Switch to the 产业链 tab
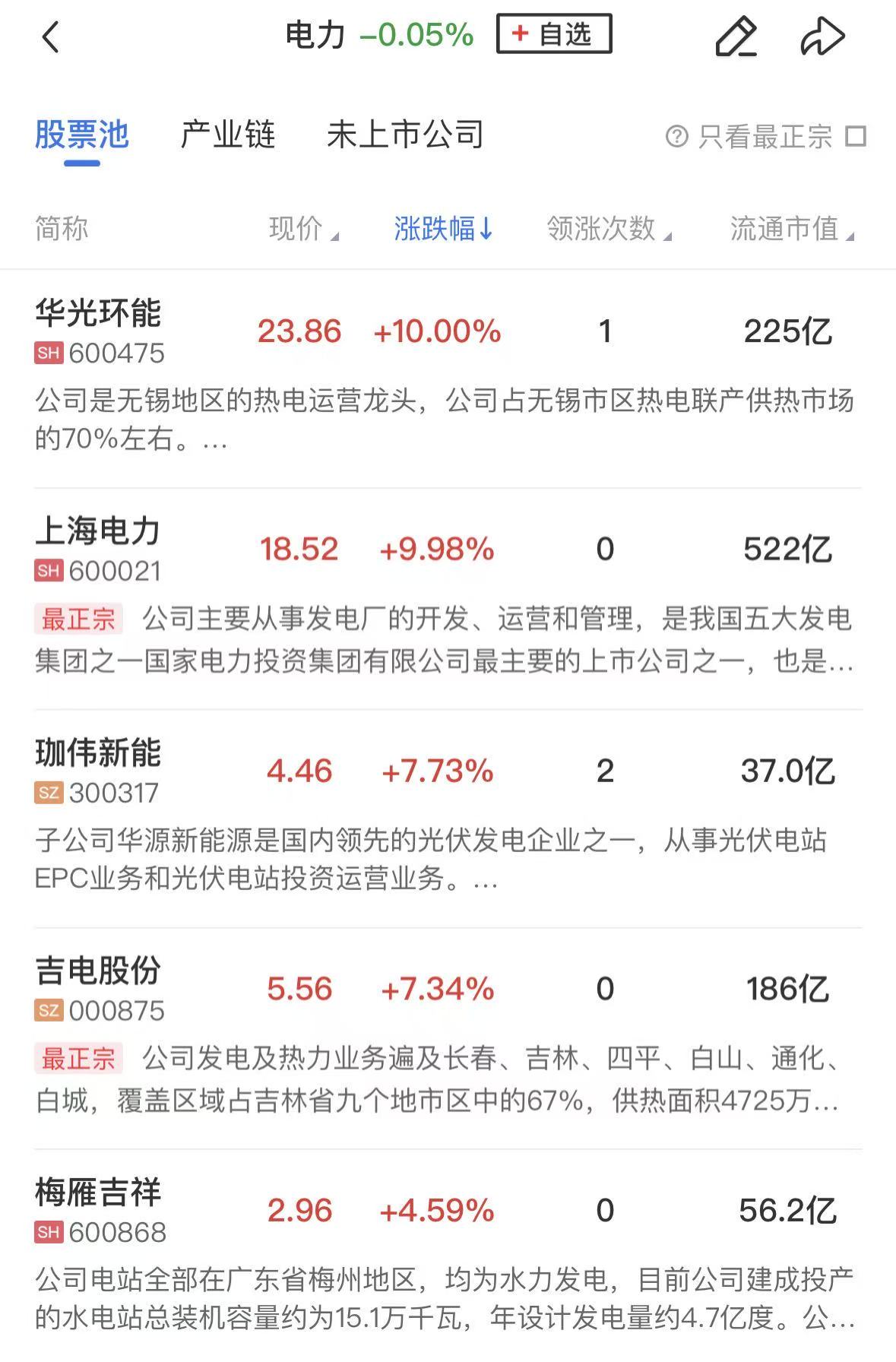This screenshot has width=896, height=1362. [227, 135]
